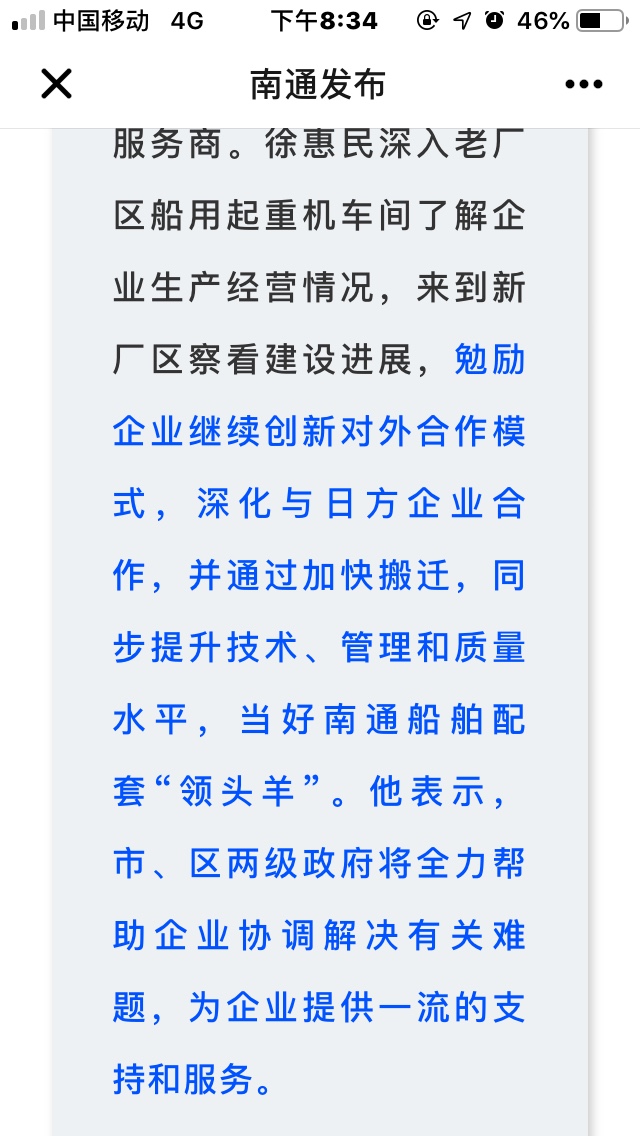Close the 南通发布 article page
This screenshot has width=640, height=1136.
[56, 84]
